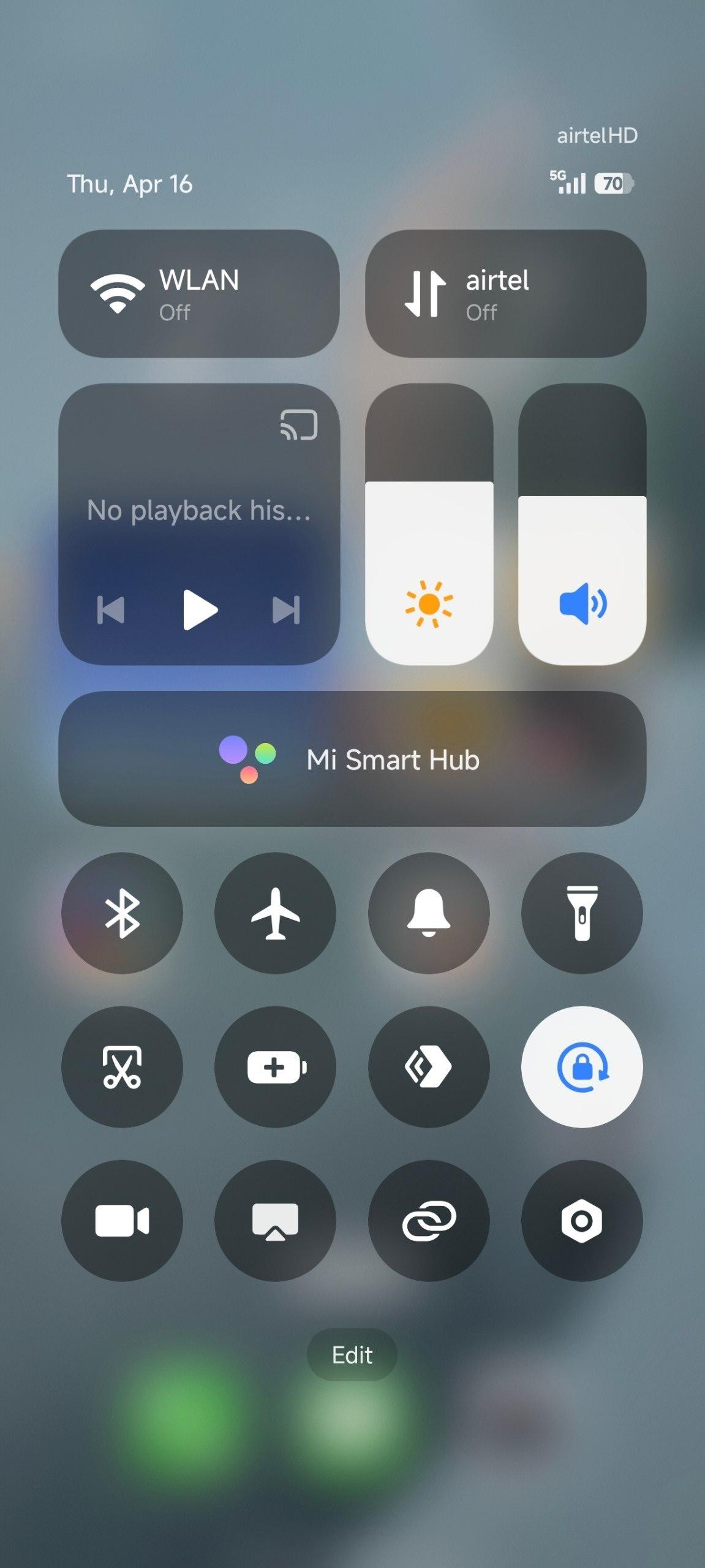Toggle the sound bell mode
Viewport: 705px width, 1568px height.
[x=429, y=913]
